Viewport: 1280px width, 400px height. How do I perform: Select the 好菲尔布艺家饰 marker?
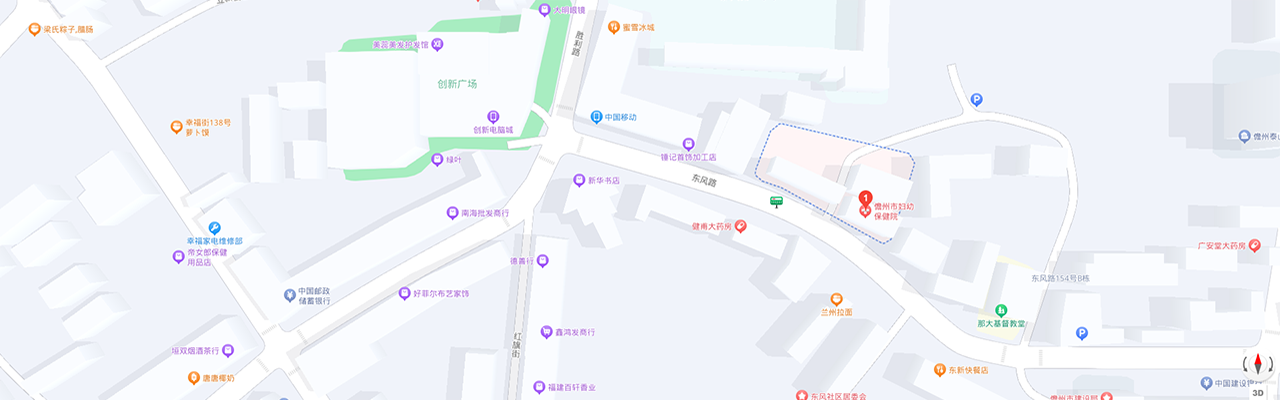click(x=405, y=294)
